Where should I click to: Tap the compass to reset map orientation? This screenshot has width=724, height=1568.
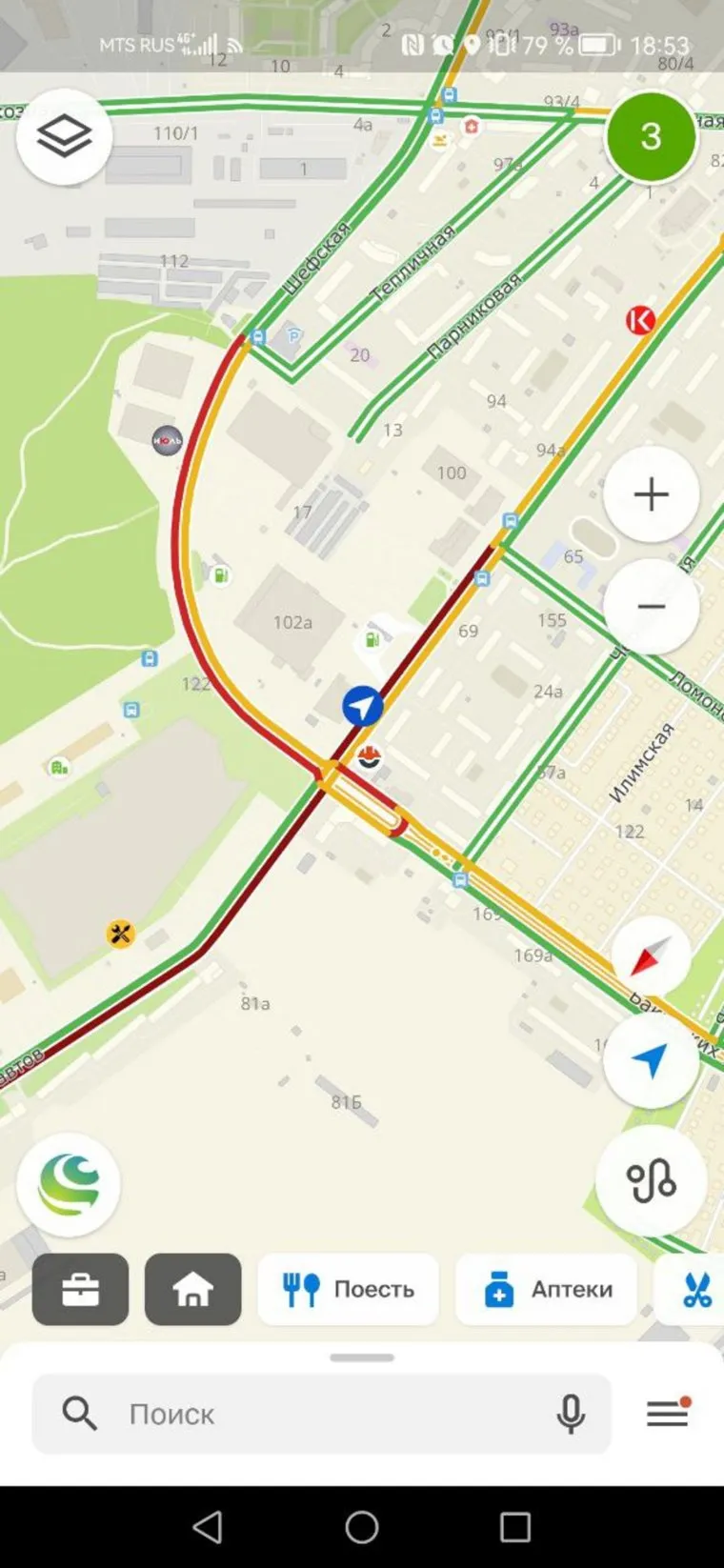[651, 956]
